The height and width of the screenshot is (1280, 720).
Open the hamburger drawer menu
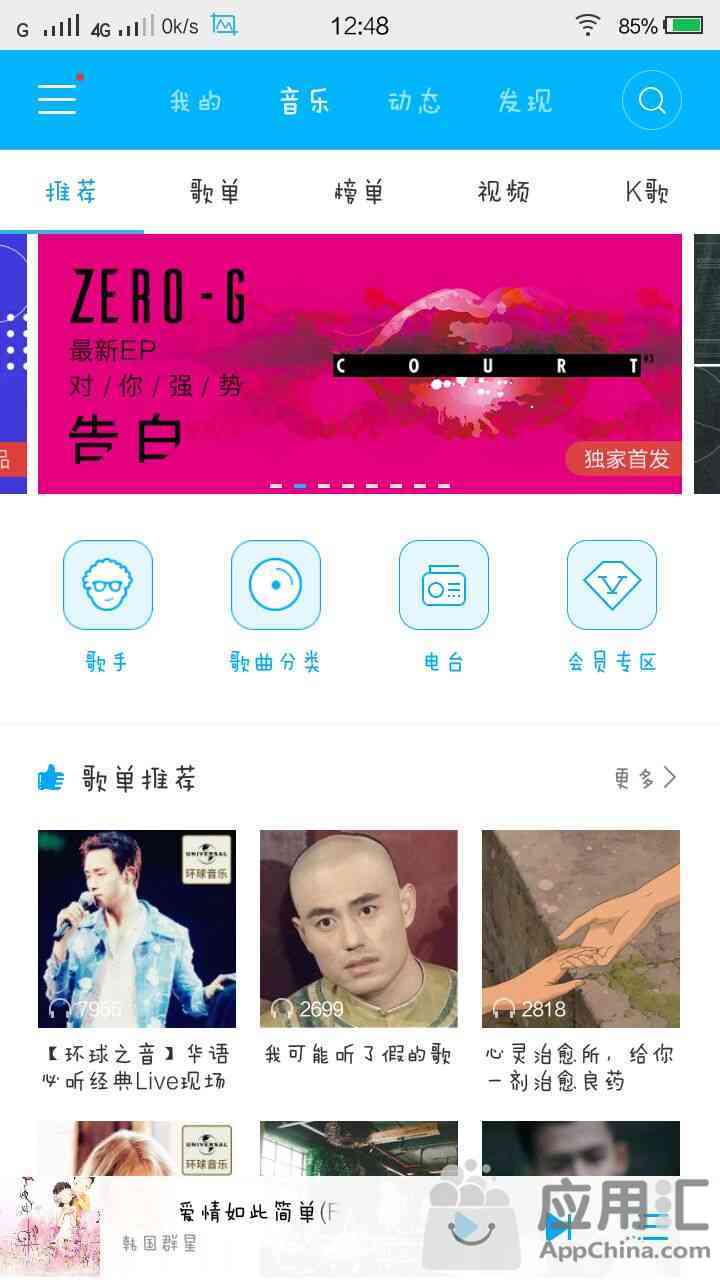pyautogui.click(x=57, y=99)
